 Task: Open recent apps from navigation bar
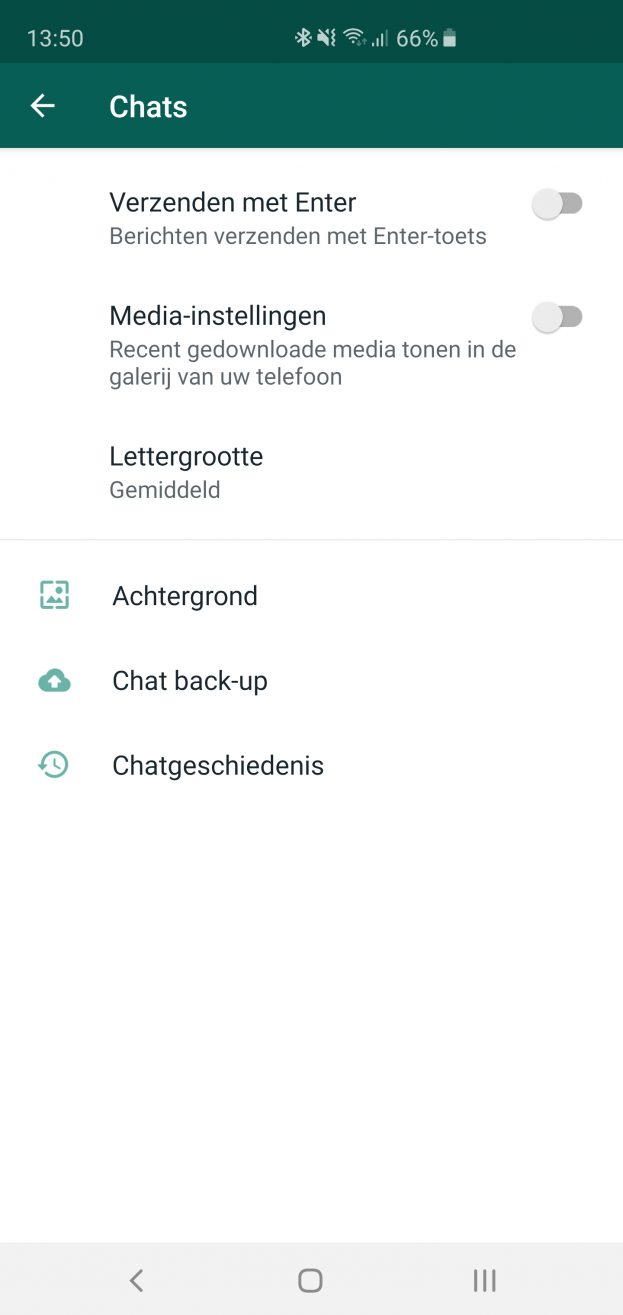pyautogui.click(x=484, y=1280)
